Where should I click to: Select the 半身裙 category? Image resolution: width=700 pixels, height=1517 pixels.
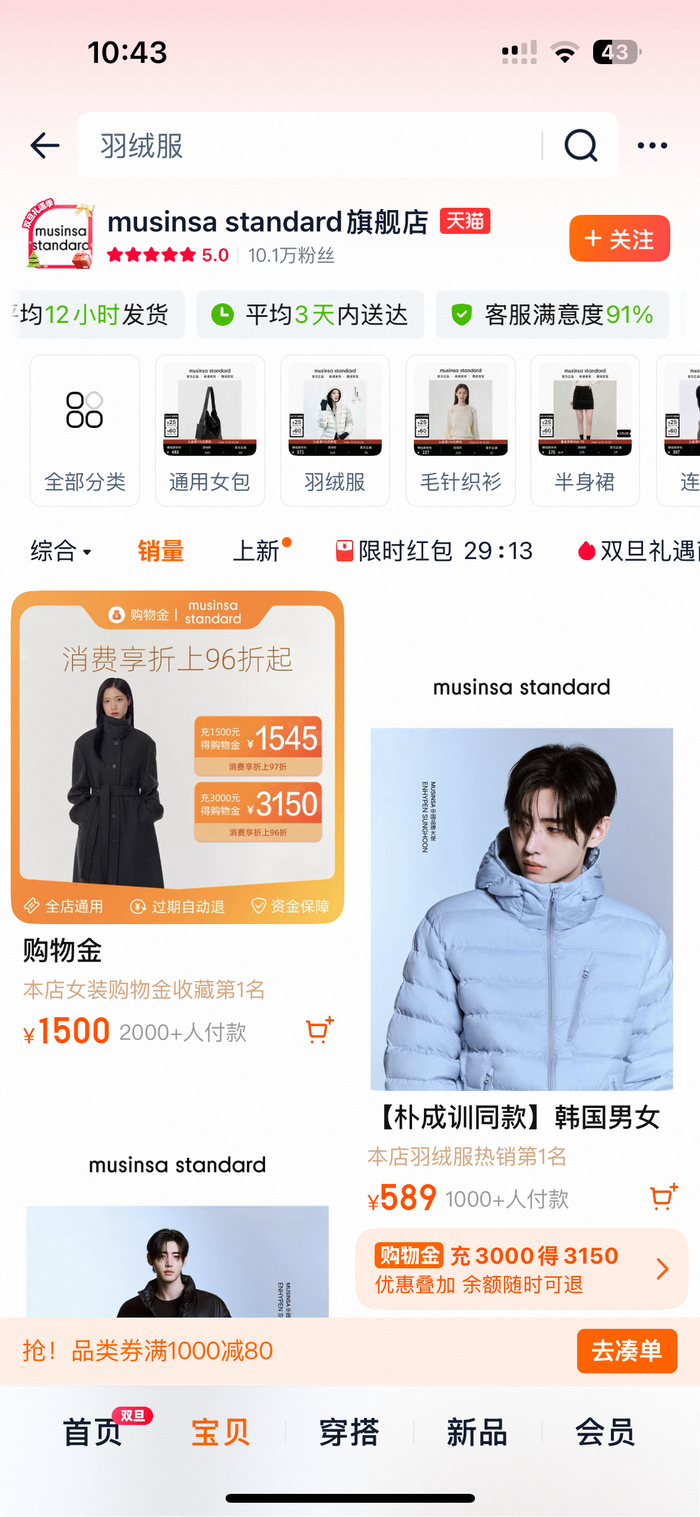point(585,430)
